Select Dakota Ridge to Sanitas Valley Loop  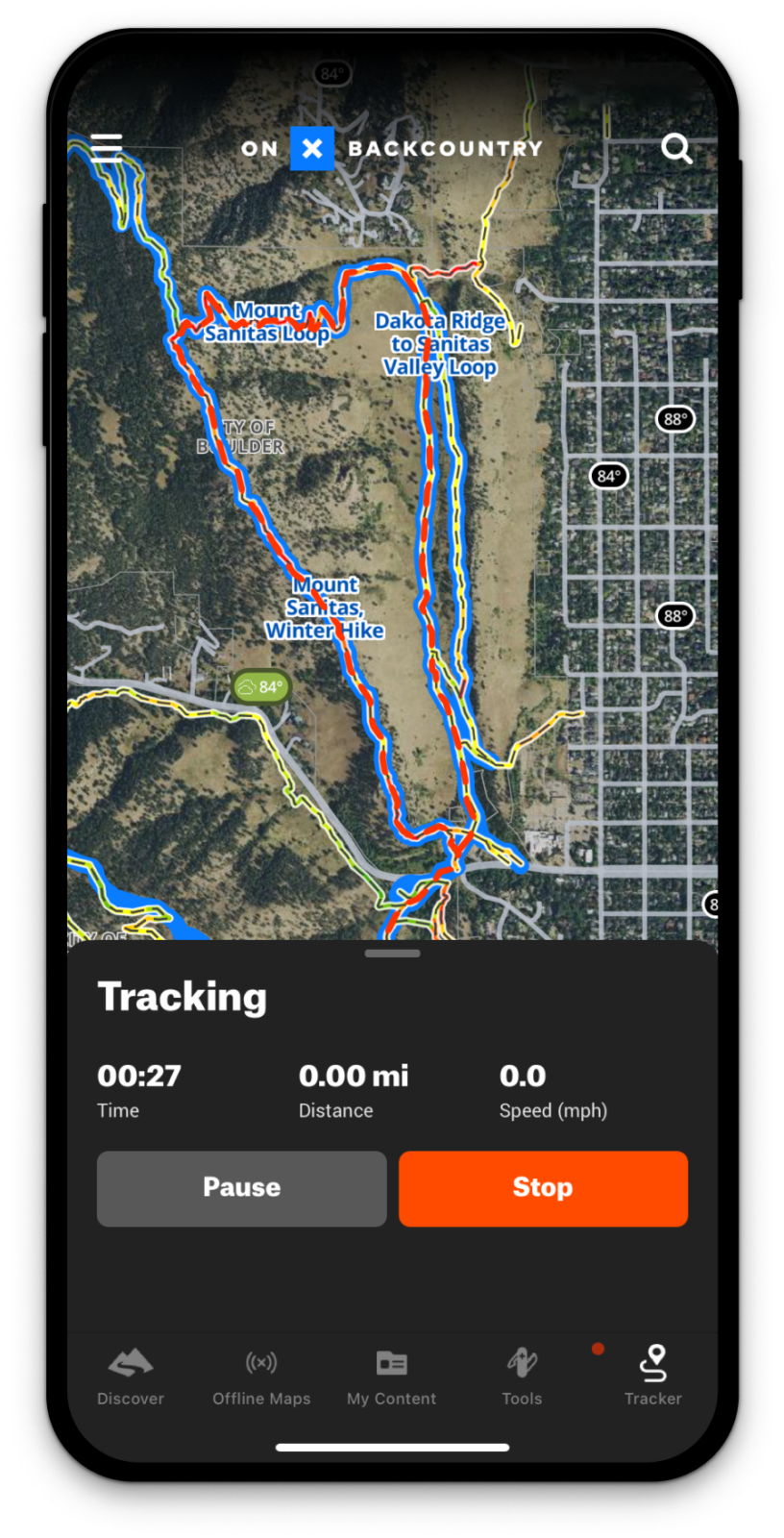point(440,344)
